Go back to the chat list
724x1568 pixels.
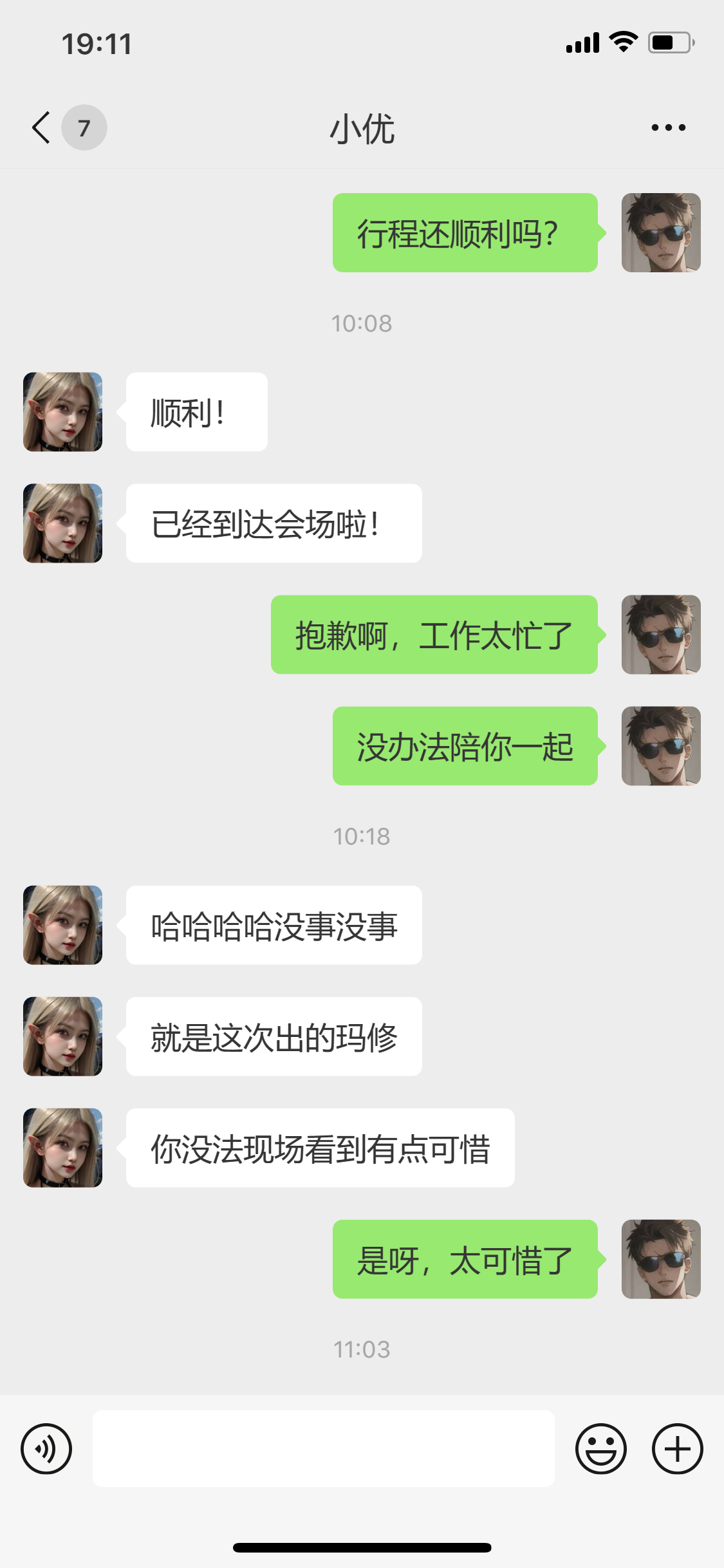42,127
